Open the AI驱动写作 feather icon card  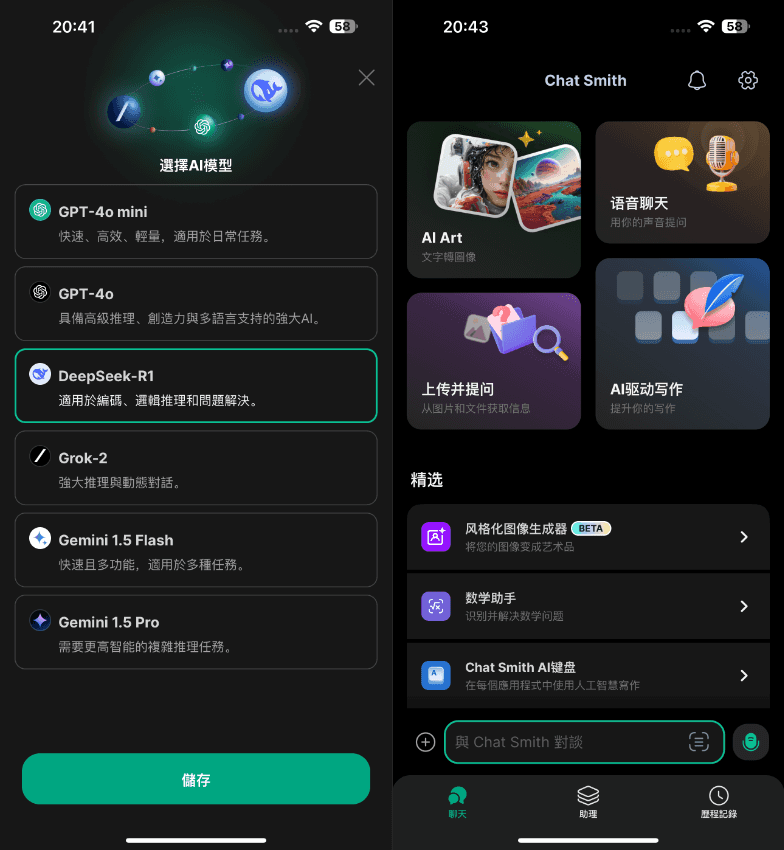pyautogui.click(x=682, y=344)
